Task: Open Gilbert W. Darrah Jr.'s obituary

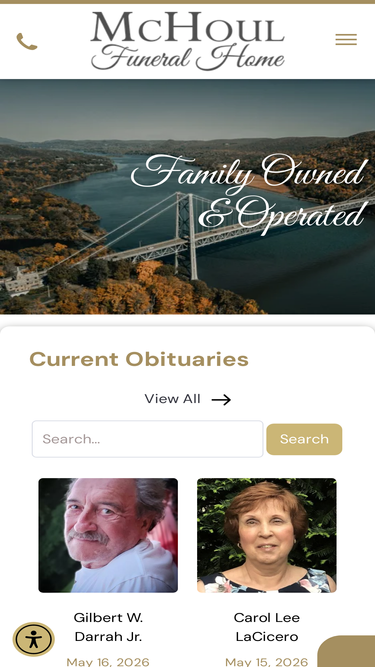Action: pyautogui.click(x=108, y=627)
